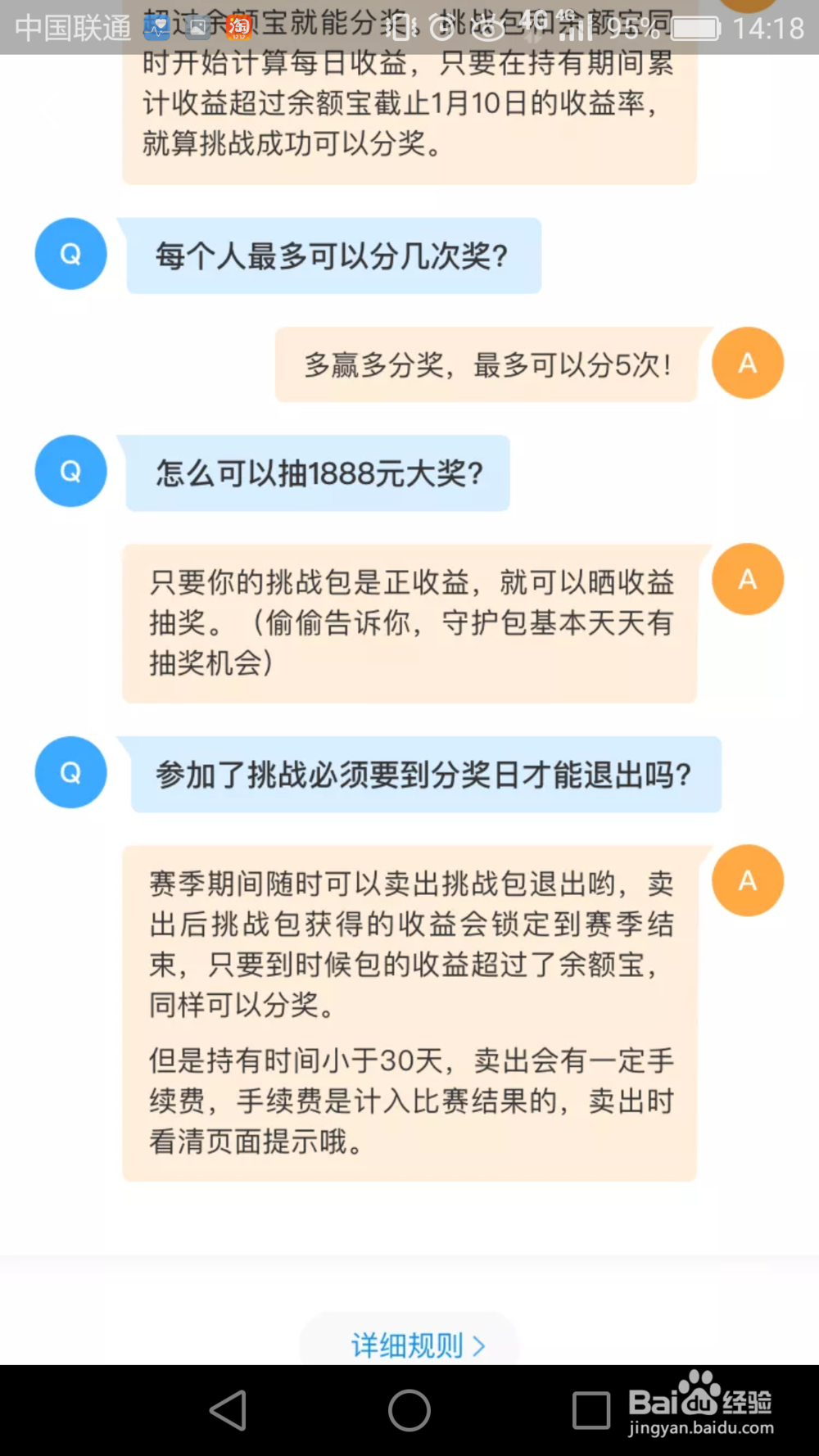Select the A avatar beside 最多可以分5次 answer
The height and width of the screenshot is (1456, 819).
(x=747, y=363)
